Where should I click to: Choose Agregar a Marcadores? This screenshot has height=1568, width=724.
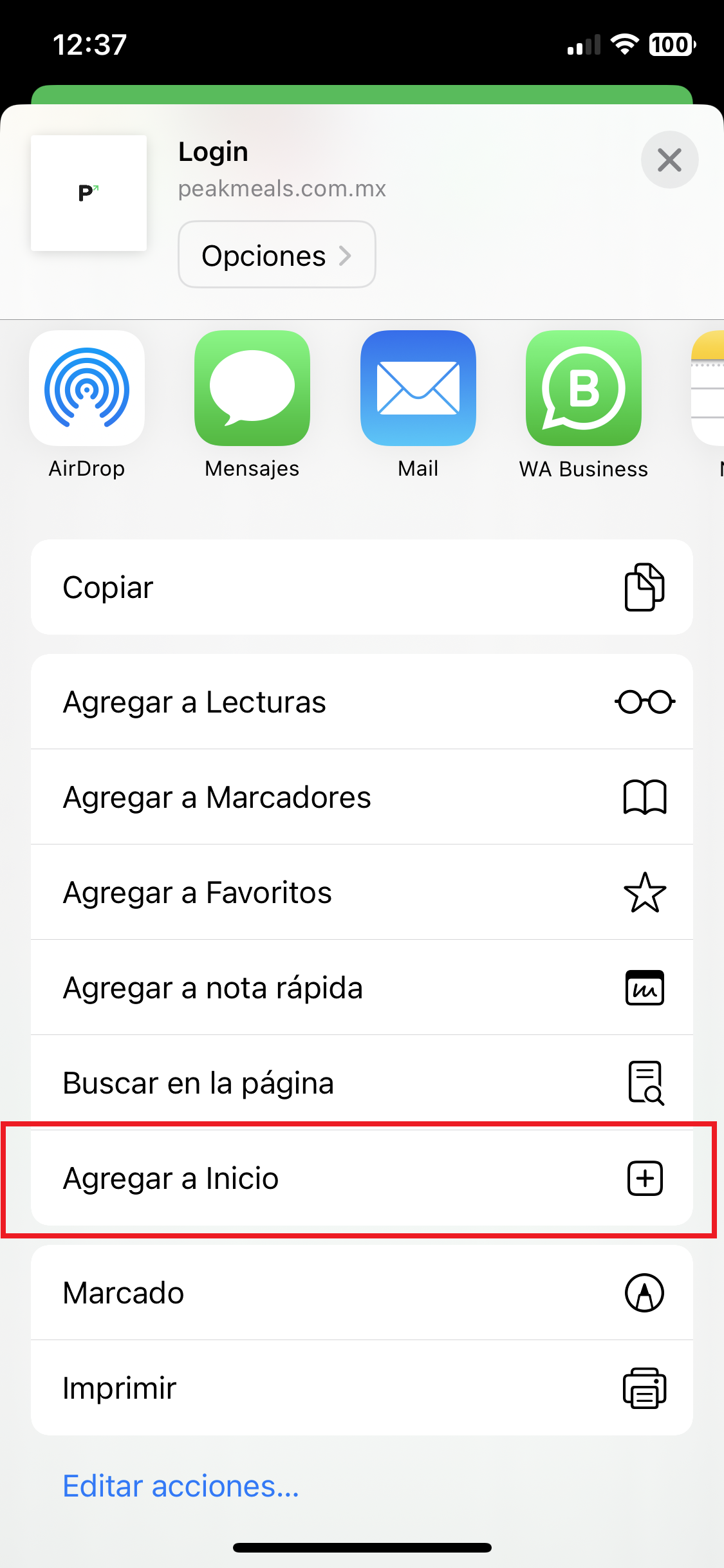tap(362, 797)
